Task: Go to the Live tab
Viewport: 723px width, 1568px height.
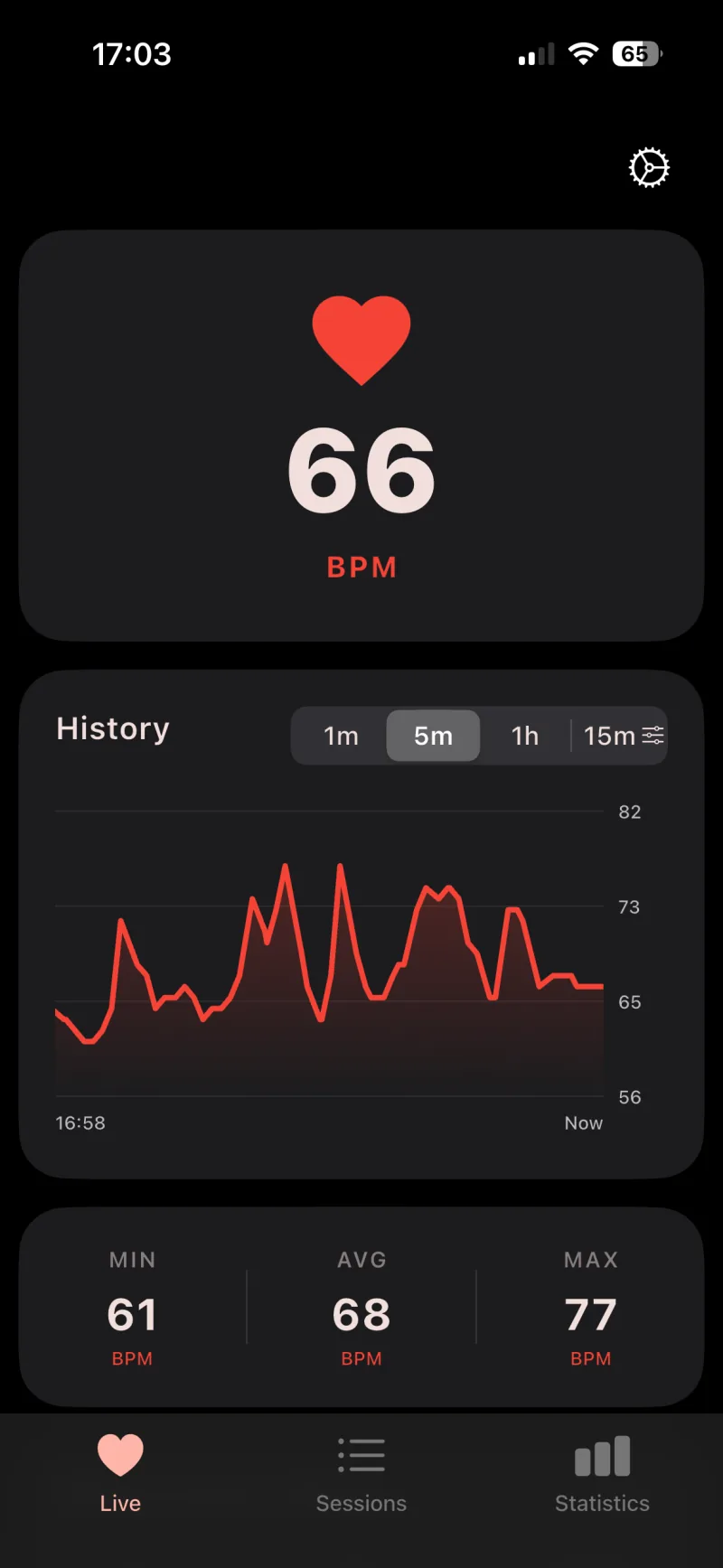Action: click(120, 1473)
